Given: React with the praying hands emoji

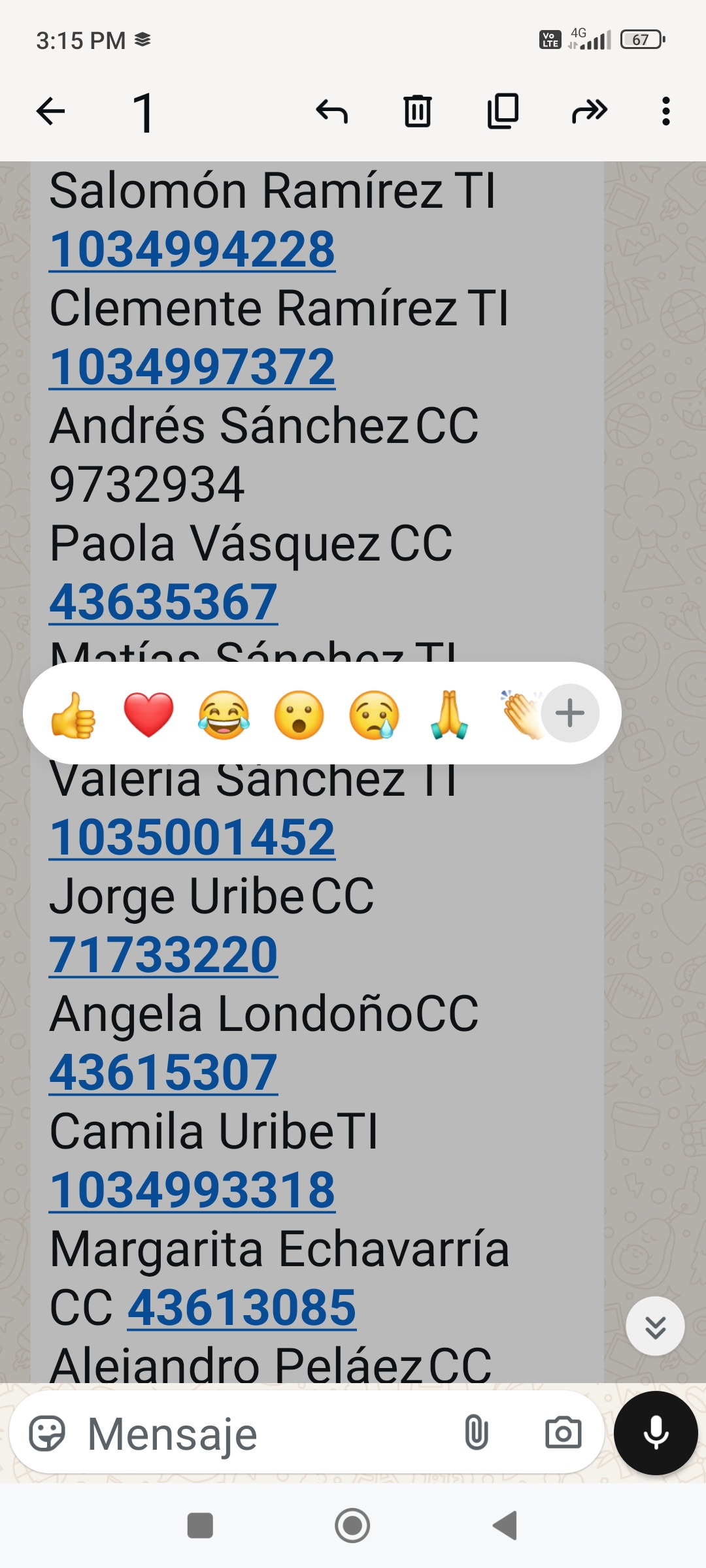Looking at the screenshot, I should (449, 714).
